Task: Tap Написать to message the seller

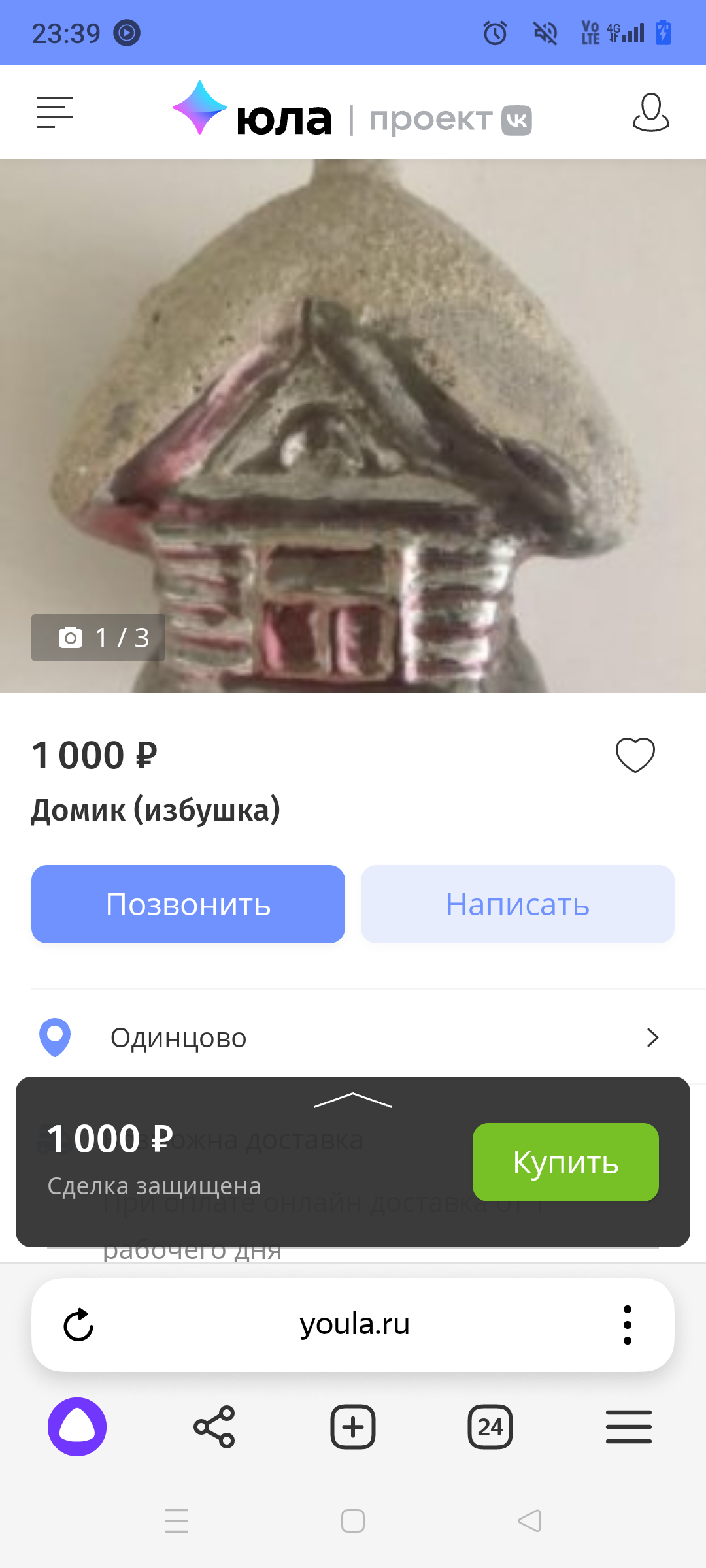Action: point(518,904)
